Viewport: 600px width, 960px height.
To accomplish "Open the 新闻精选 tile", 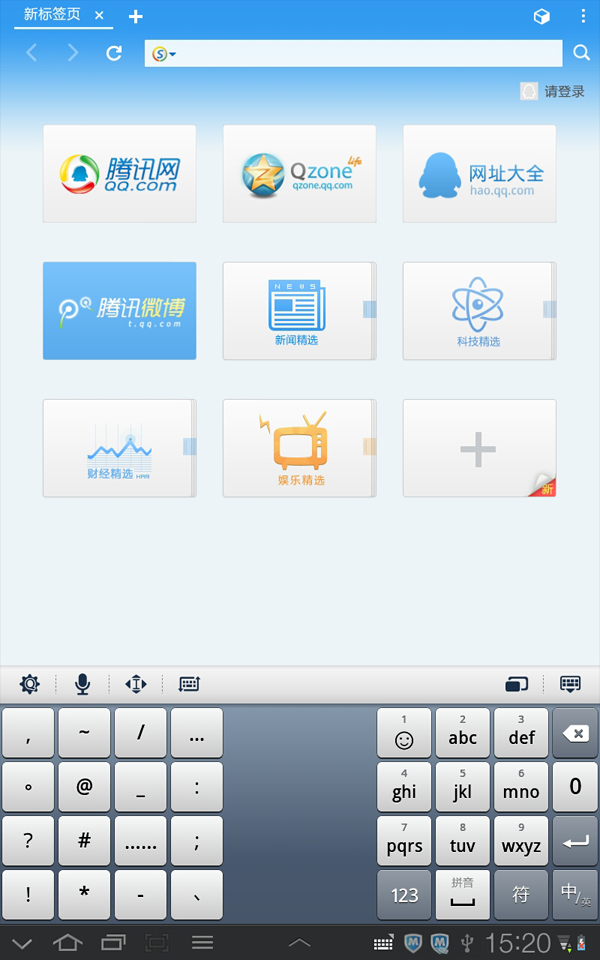I will [x=299, y=311].
